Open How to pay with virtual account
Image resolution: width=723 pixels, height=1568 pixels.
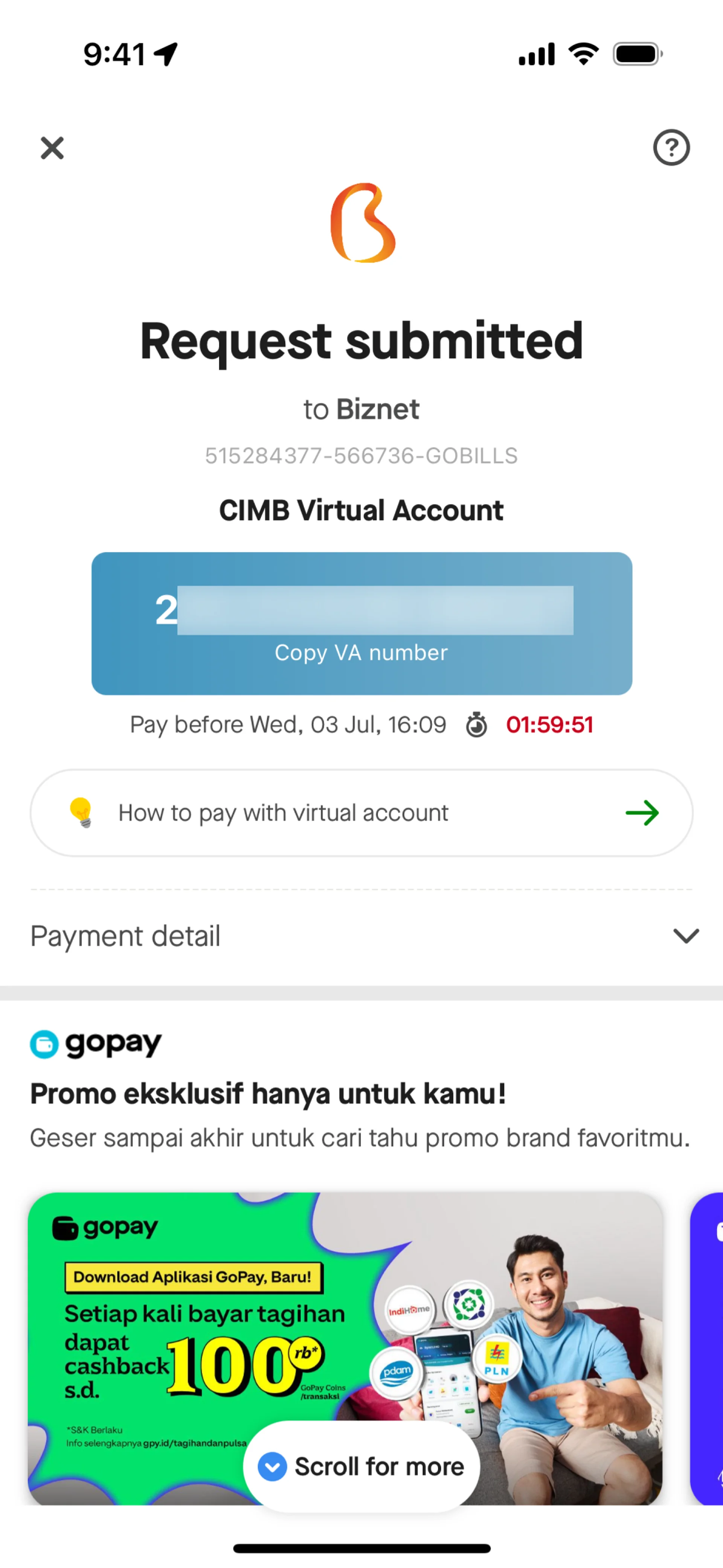point(361,813)
